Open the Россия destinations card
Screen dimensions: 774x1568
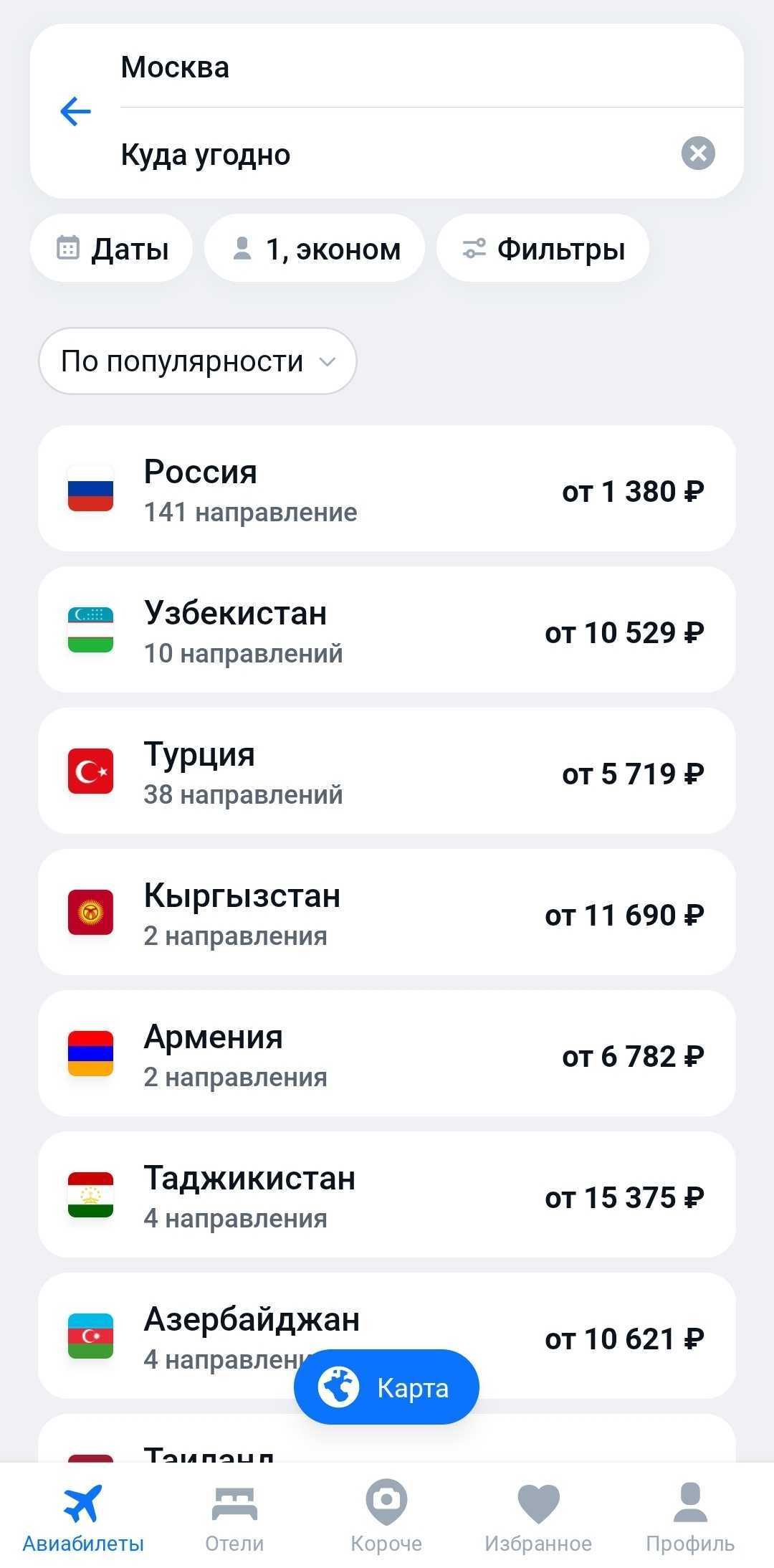387,489
